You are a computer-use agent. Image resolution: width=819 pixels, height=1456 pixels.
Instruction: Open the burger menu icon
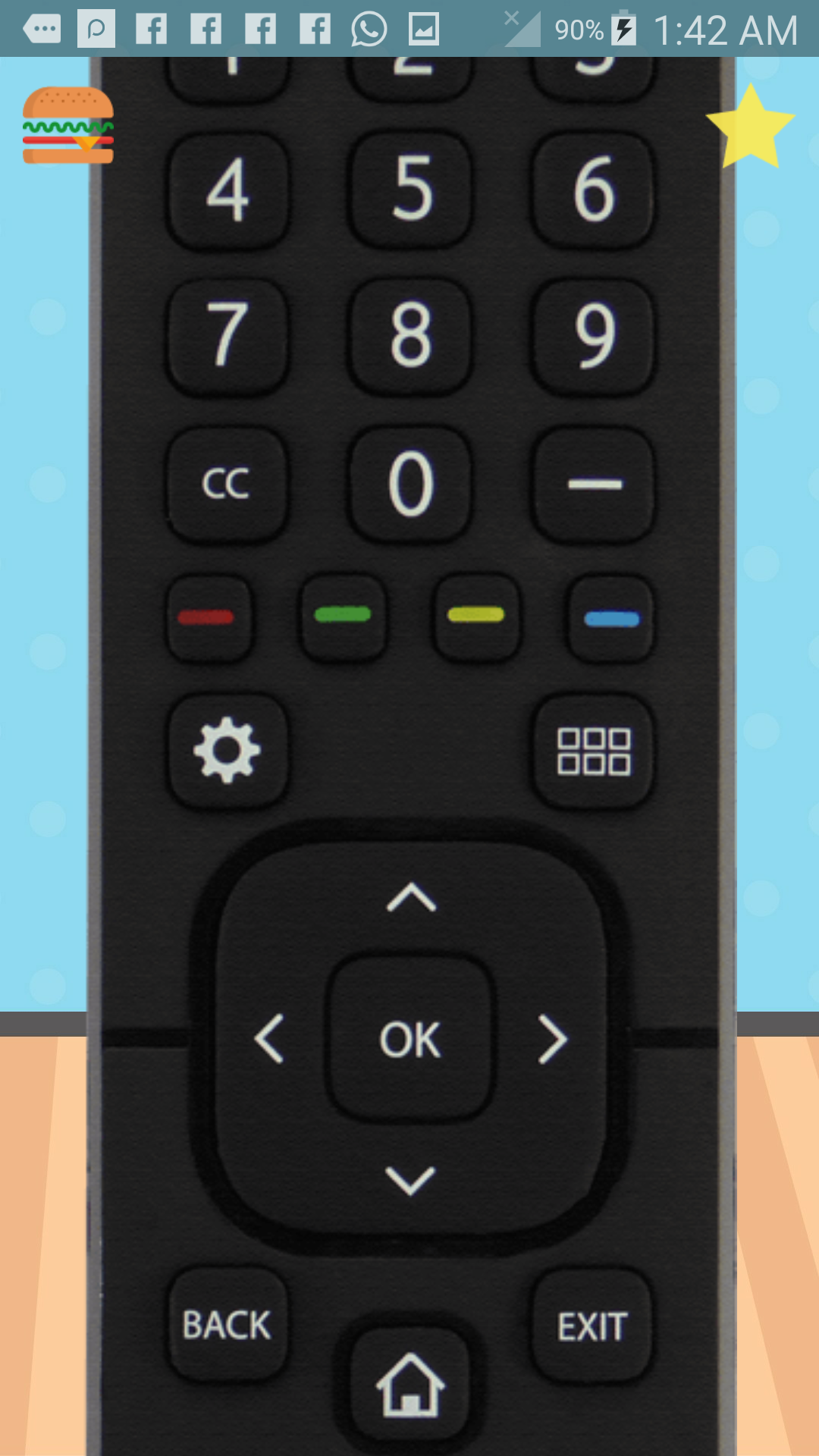pos(68,125)
